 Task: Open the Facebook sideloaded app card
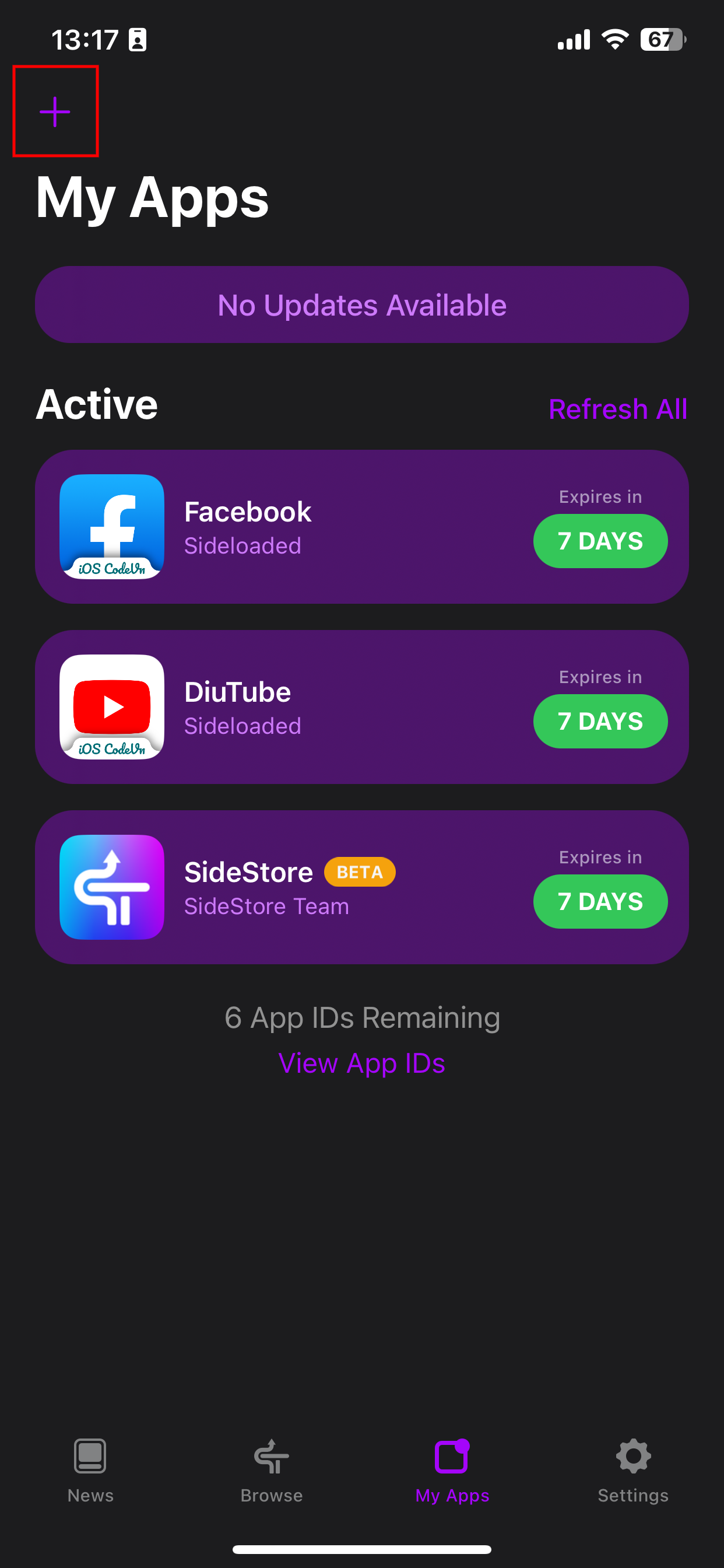pos(304,527)
